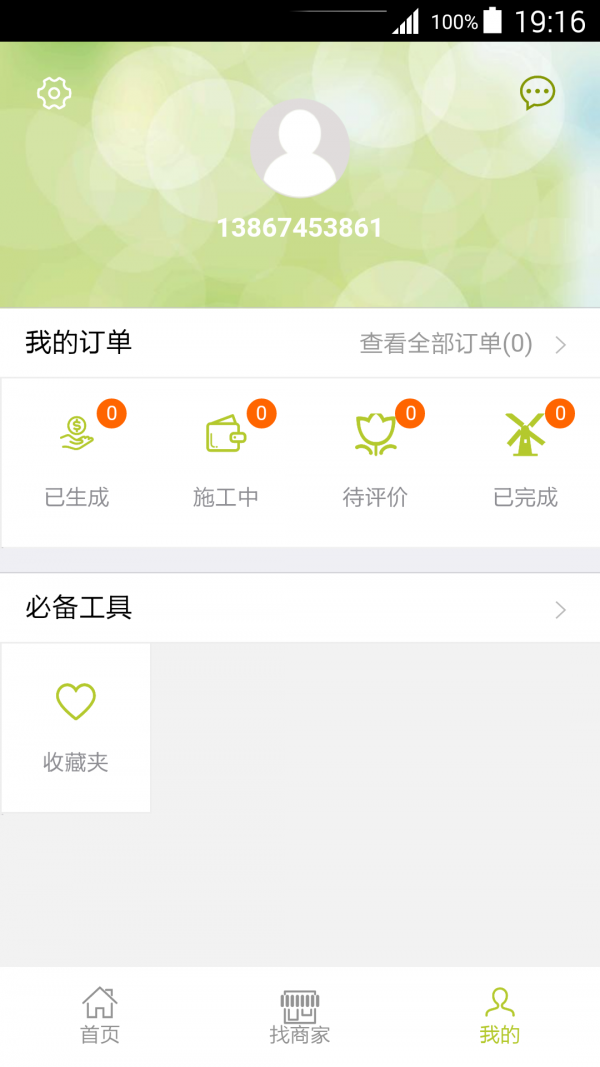Switch to the 找商家 tab
600x1067 pixels.
300,1016
